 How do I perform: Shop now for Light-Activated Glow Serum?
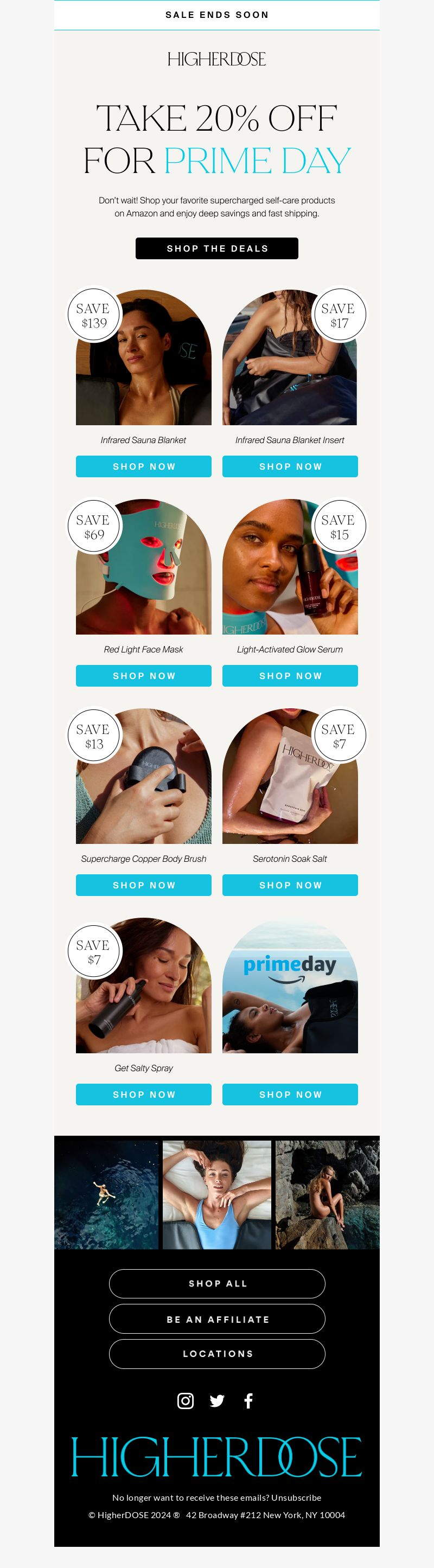coord(290,676)
